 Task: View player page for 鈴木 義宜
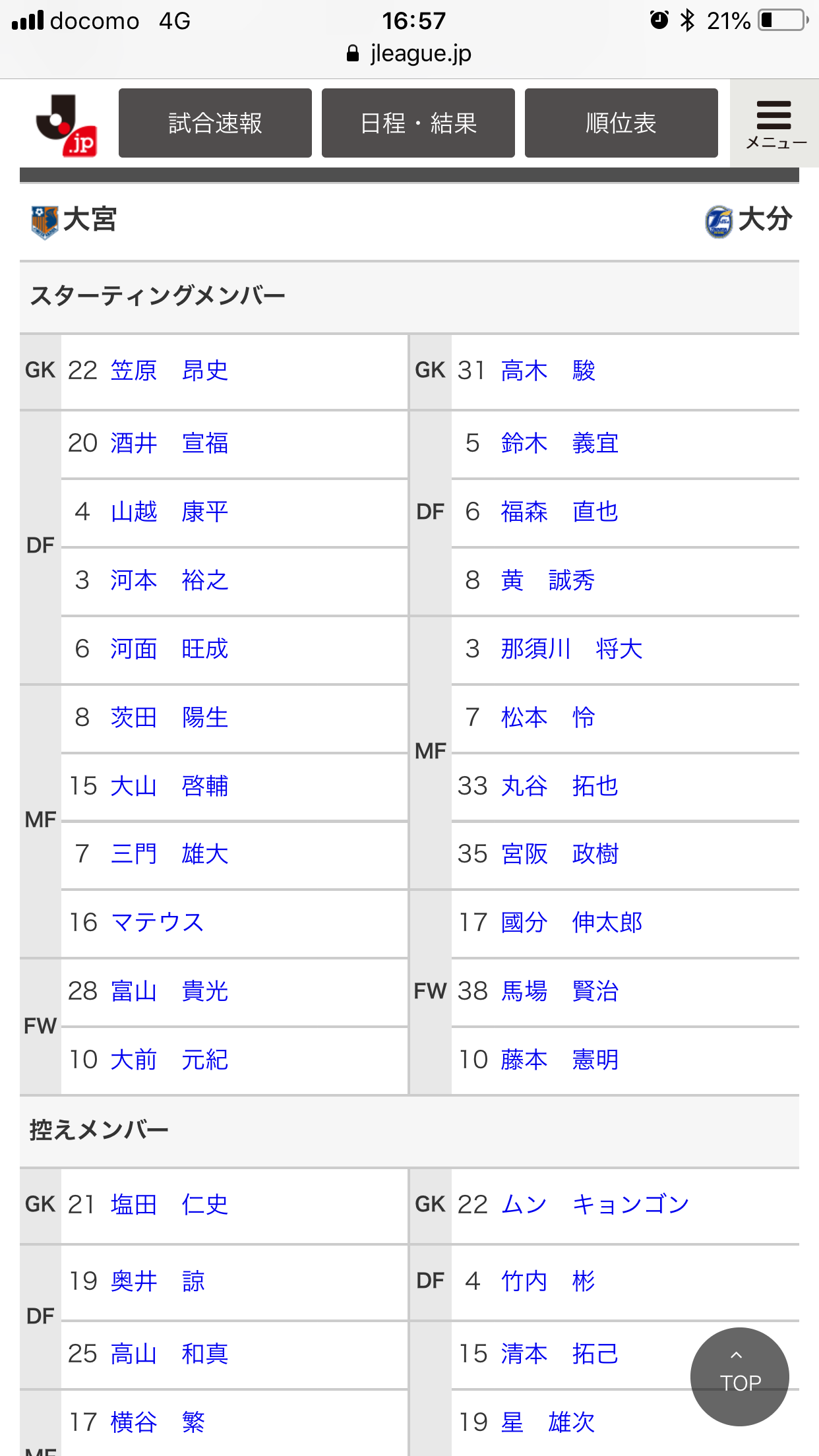tap(559, 443)
